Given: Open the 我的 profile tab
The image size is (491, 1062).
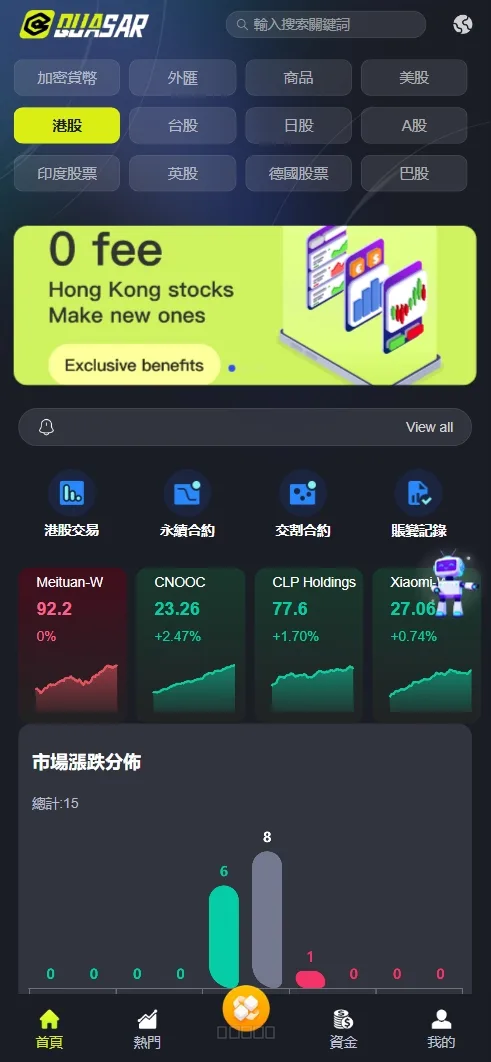Looking at the screenshot, I should click(x=442, y=1029).
